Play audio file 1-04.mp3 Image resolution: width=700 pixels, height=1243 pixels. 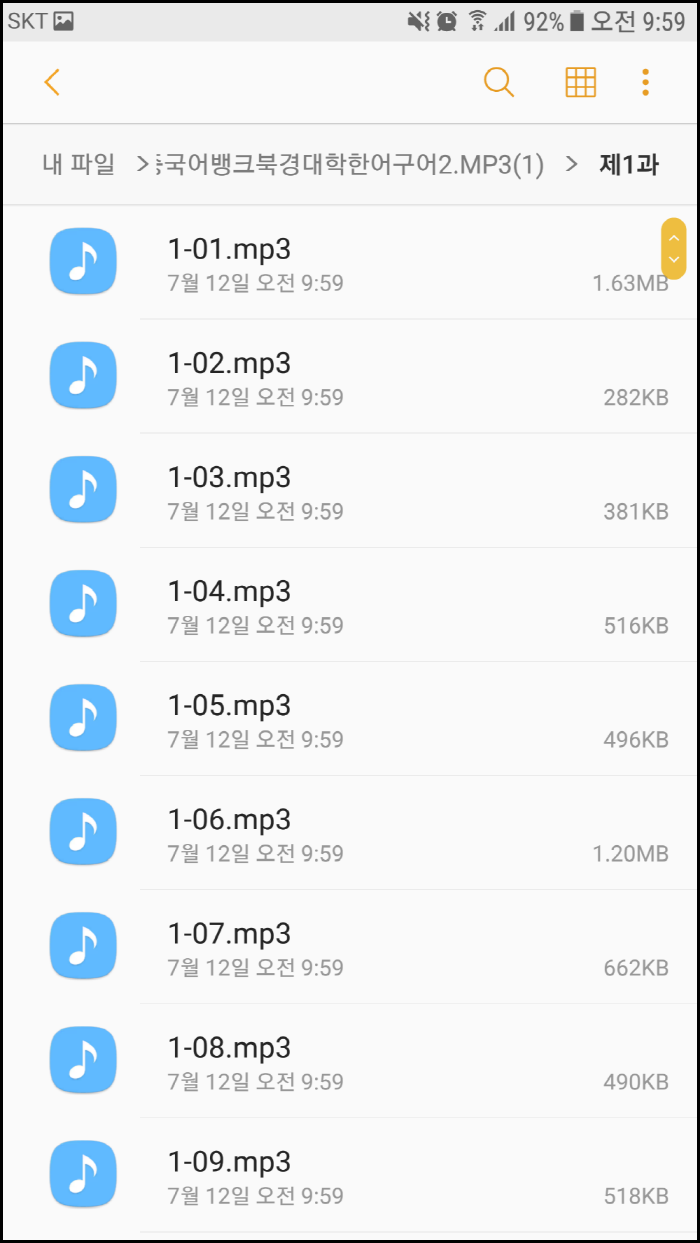(x=350, y=605)
